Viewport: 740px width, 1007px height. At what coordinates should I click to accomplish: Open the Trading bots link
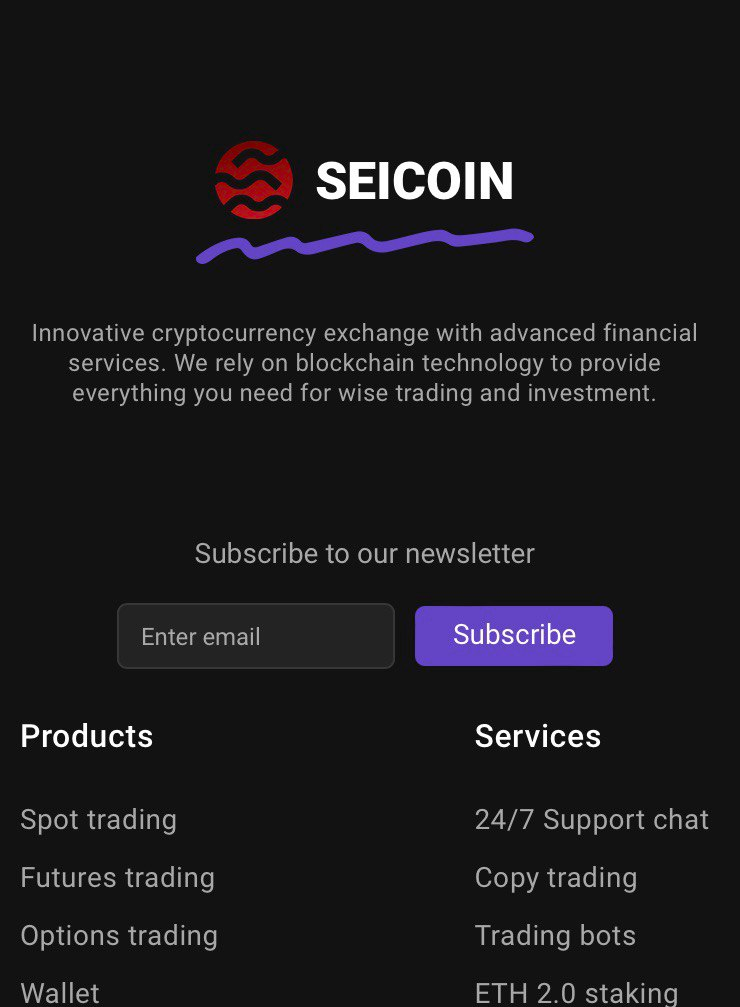click(555, 936)
